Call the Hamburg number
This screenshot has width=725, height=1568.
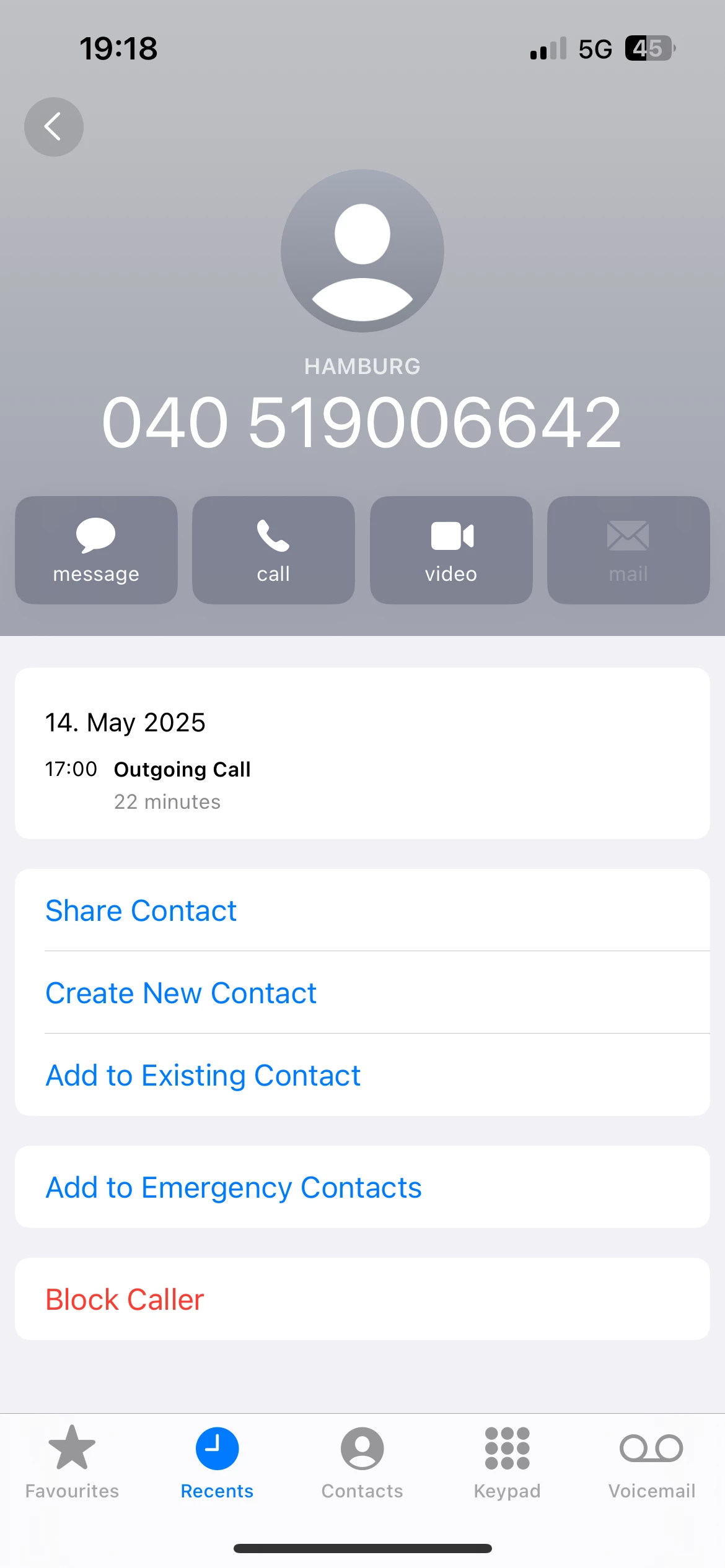tap(273, 550)
